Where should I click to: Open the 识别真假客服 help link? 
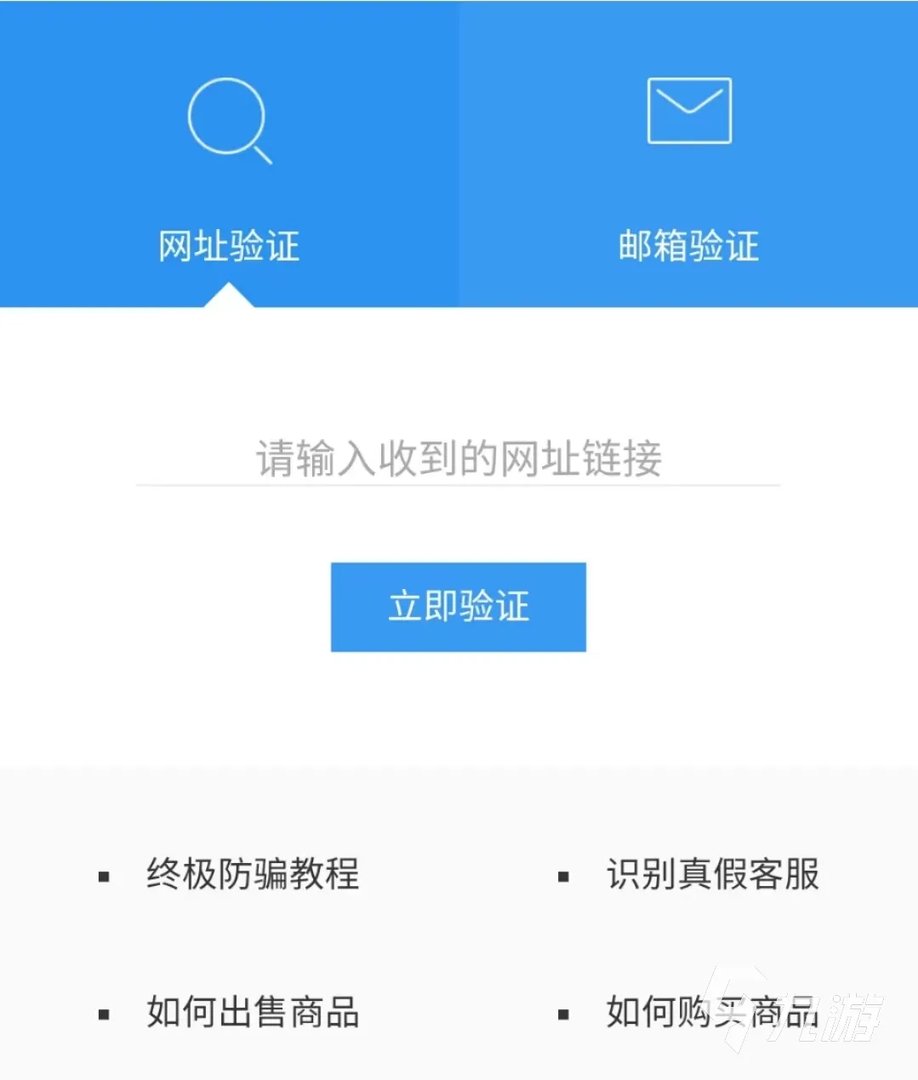(712, 876)
